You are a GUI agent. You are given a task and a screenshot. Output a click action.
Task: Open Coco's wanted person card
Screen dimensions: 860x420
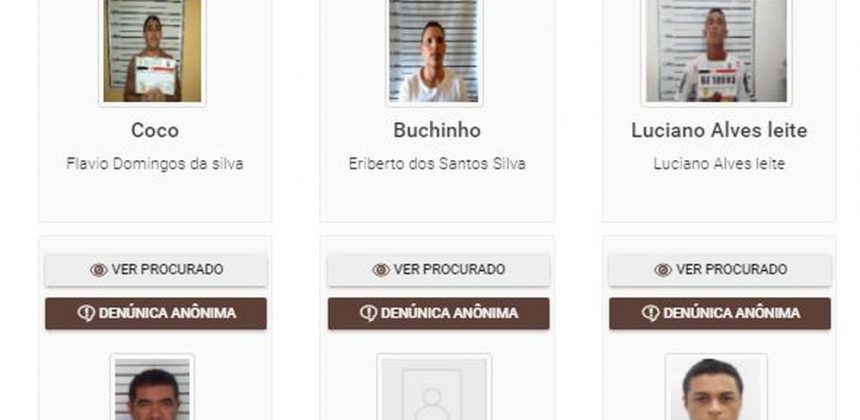coord(155,130)
